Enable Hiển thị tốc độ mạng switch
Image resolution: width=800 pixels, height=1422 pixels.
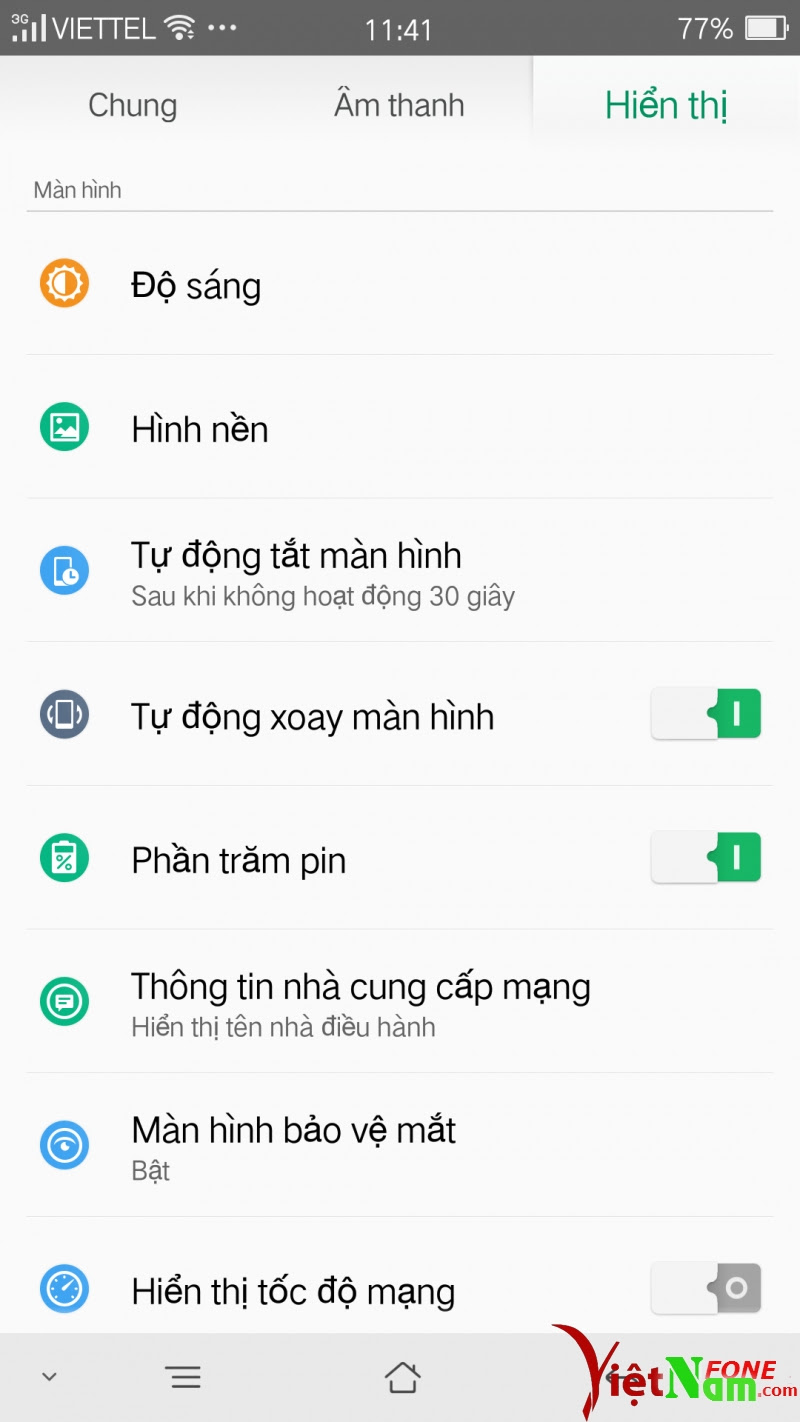[706, 1288]
